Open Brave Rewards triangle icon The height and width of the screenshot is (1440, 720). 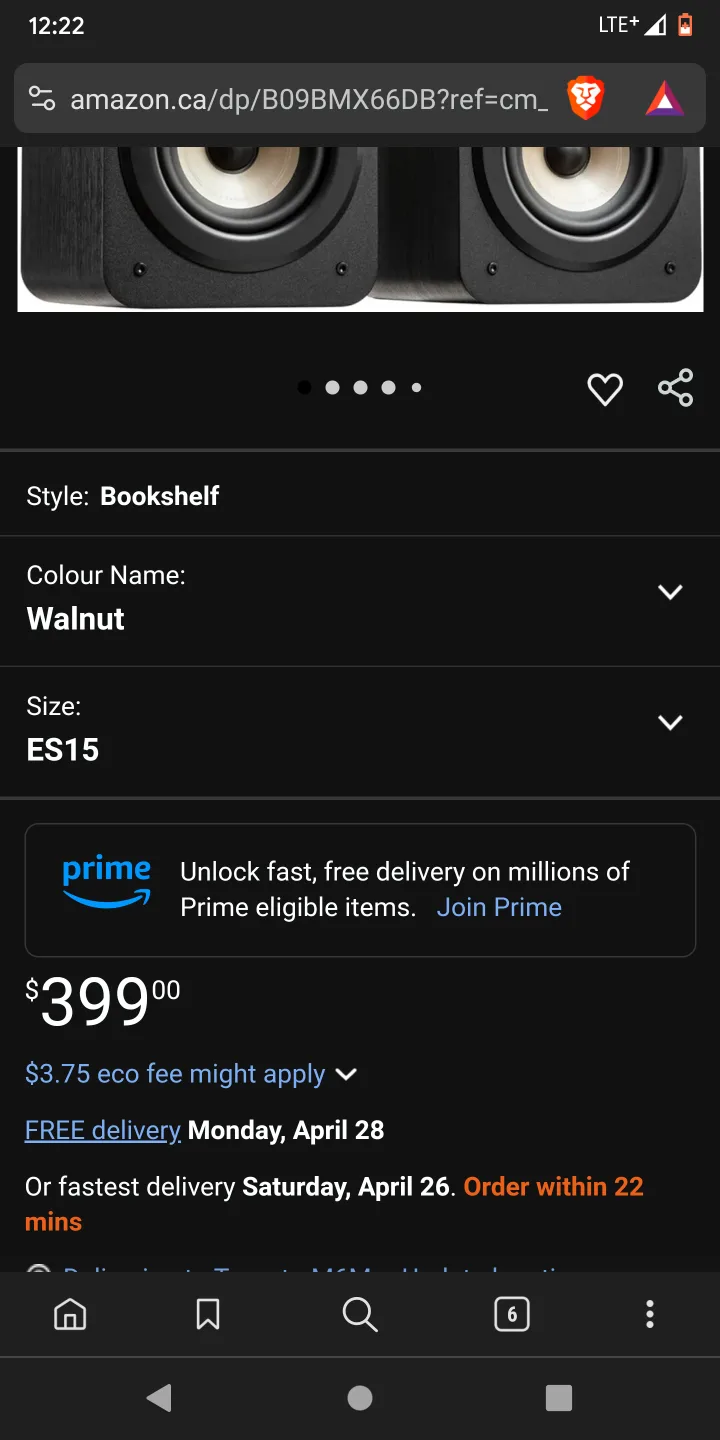pyautogui.click(x=665, y=99)
